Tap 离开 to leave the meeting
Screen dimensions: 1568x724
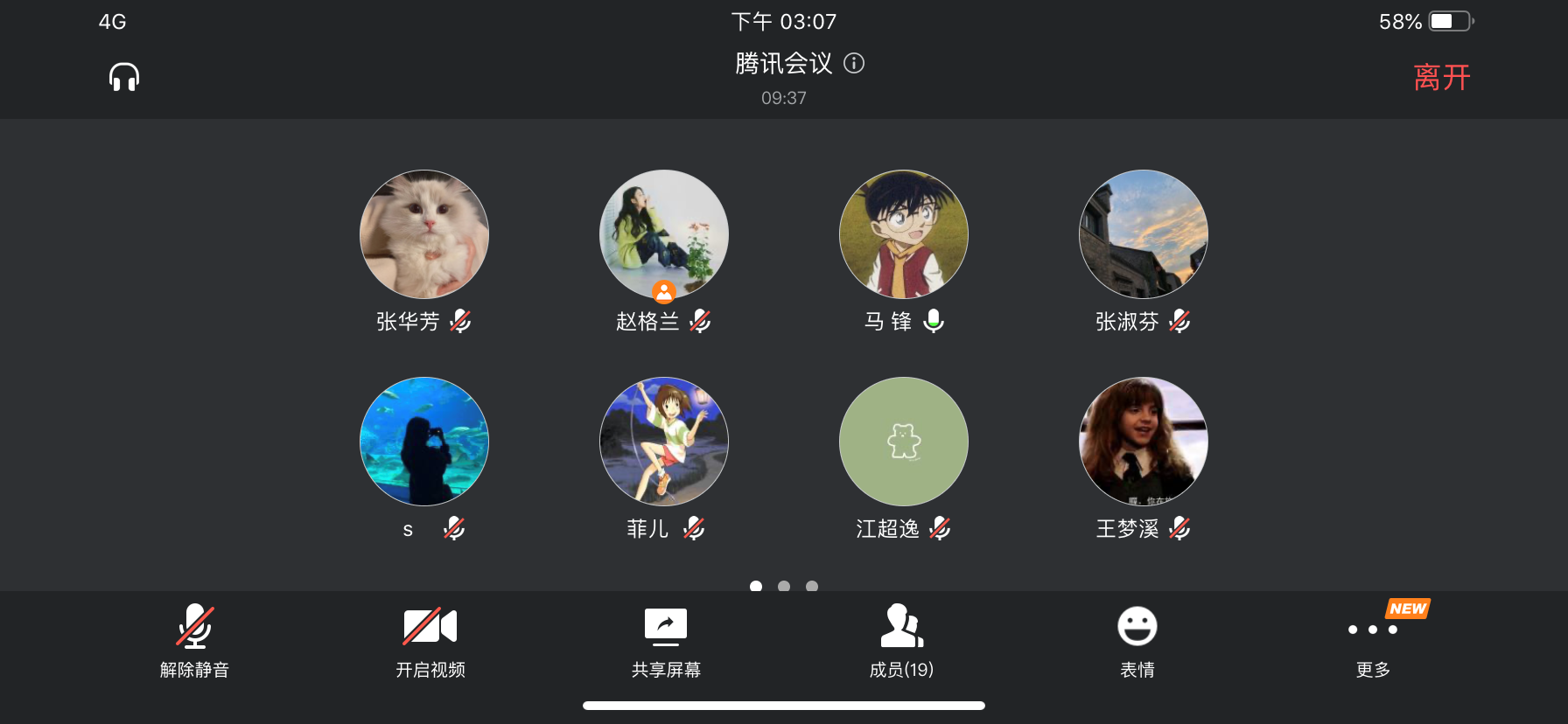1441,77
